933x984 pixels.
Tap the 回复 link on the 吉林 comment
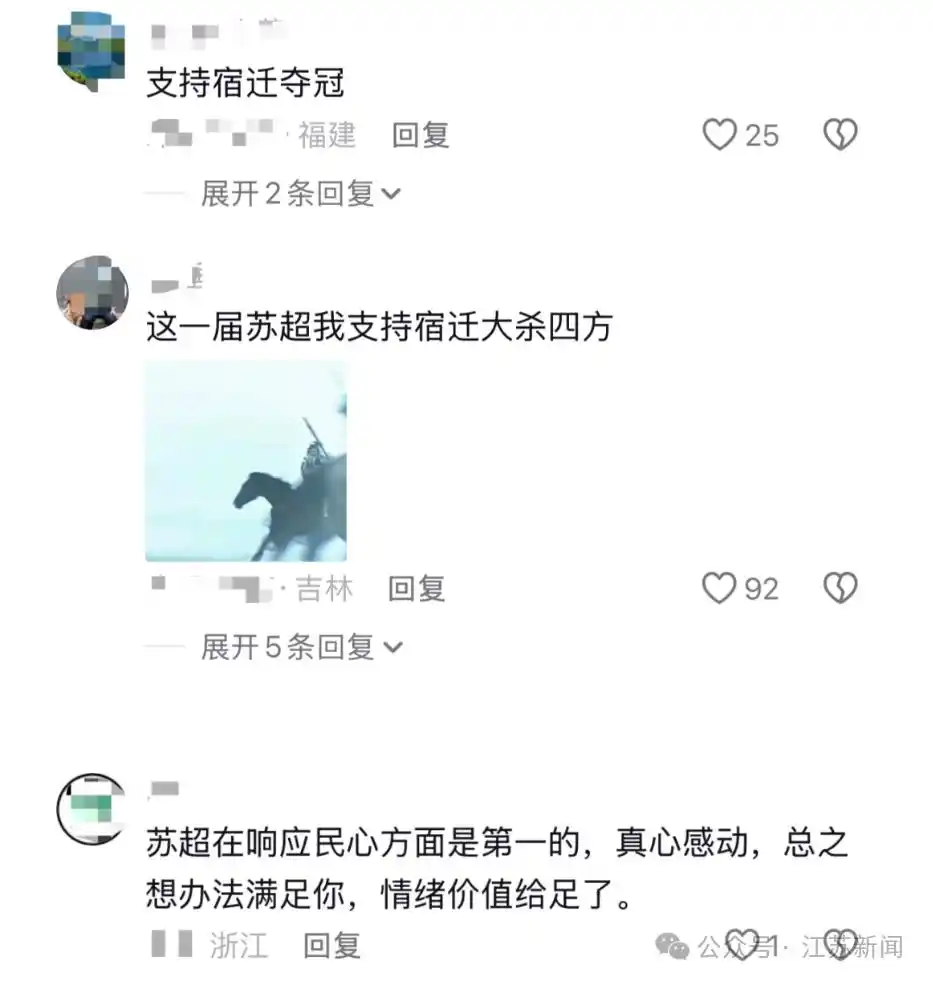(x=415, y=588)
